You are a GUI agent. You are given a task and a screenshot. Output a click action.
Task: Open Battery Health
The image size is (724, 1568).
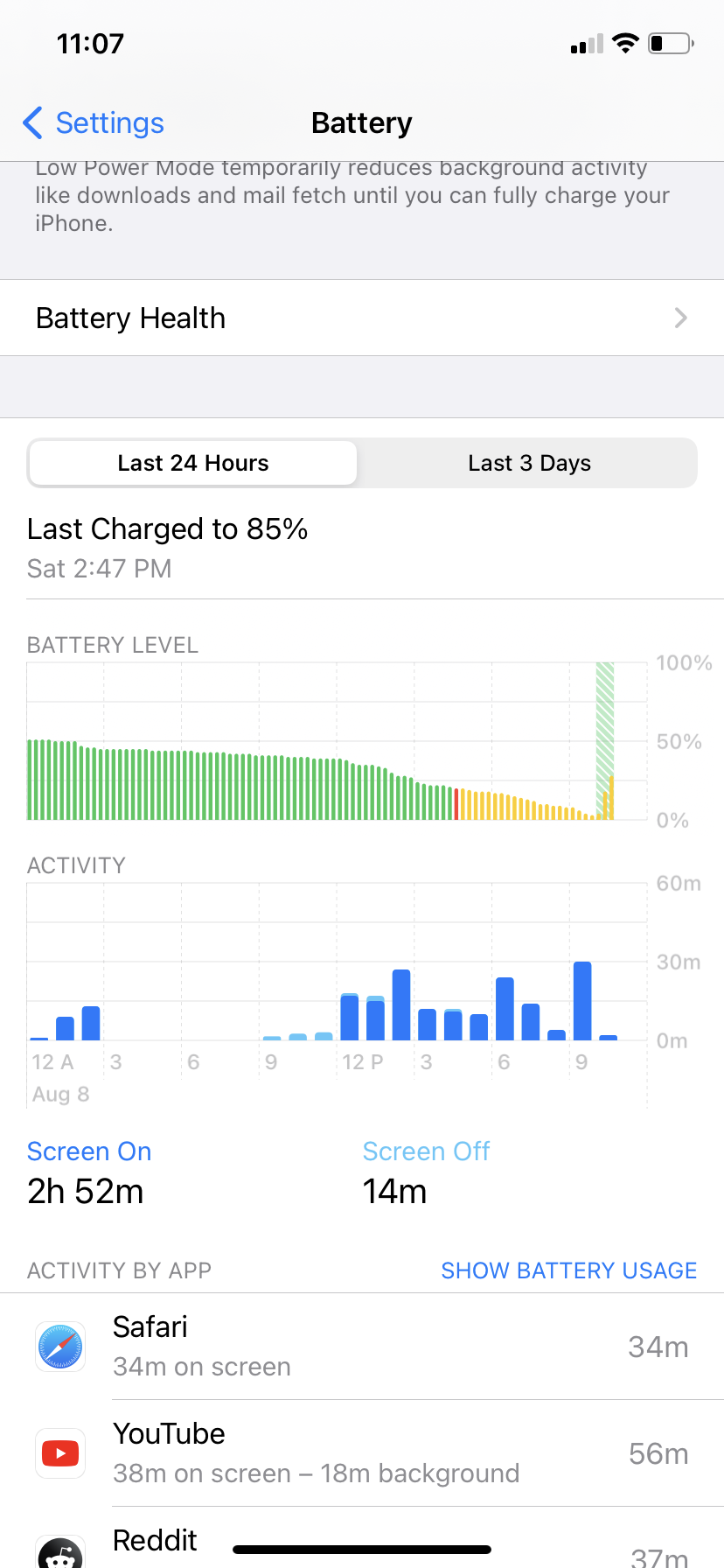362,318
